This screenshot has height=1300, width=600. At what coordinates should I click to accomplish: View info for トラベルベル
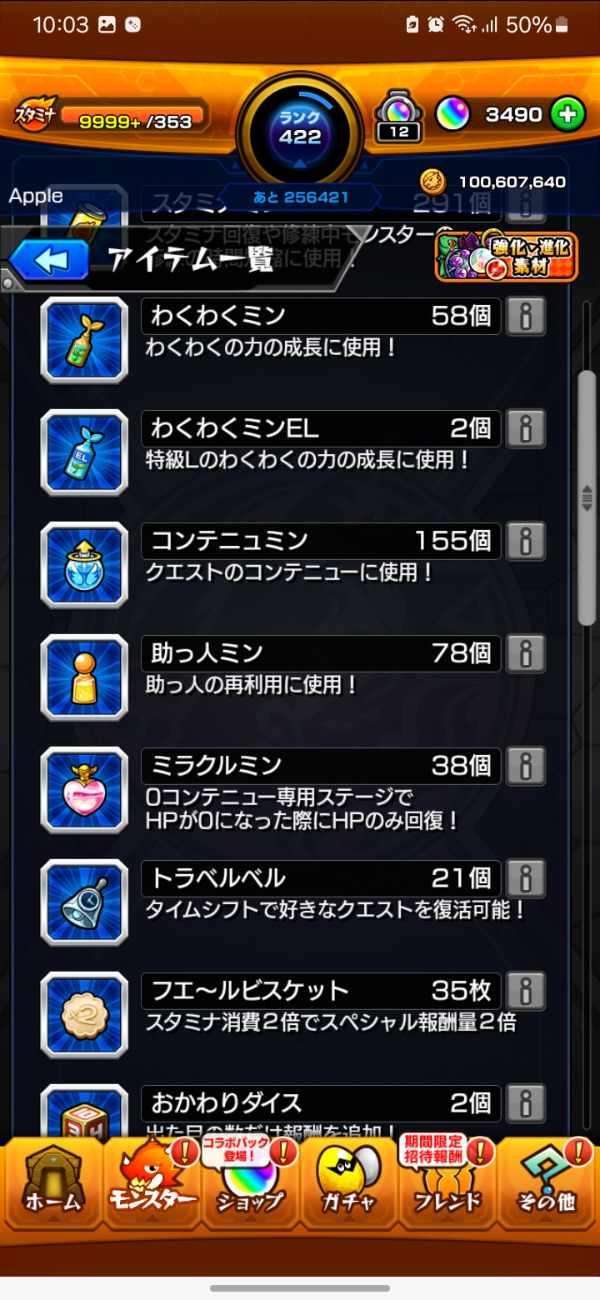click(526, 878)
